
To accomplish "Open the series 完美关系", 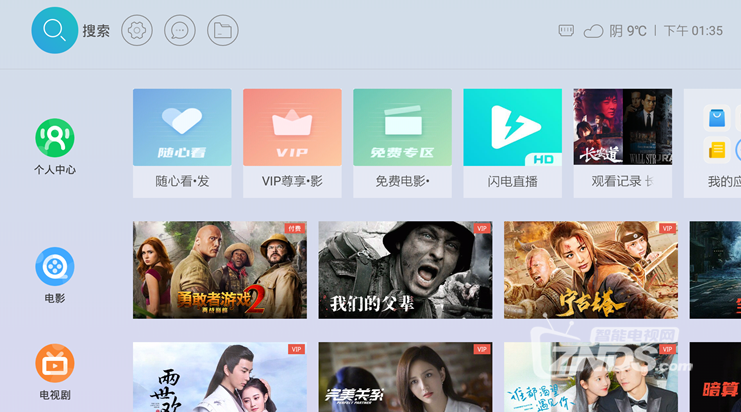I will pos(405,377).
